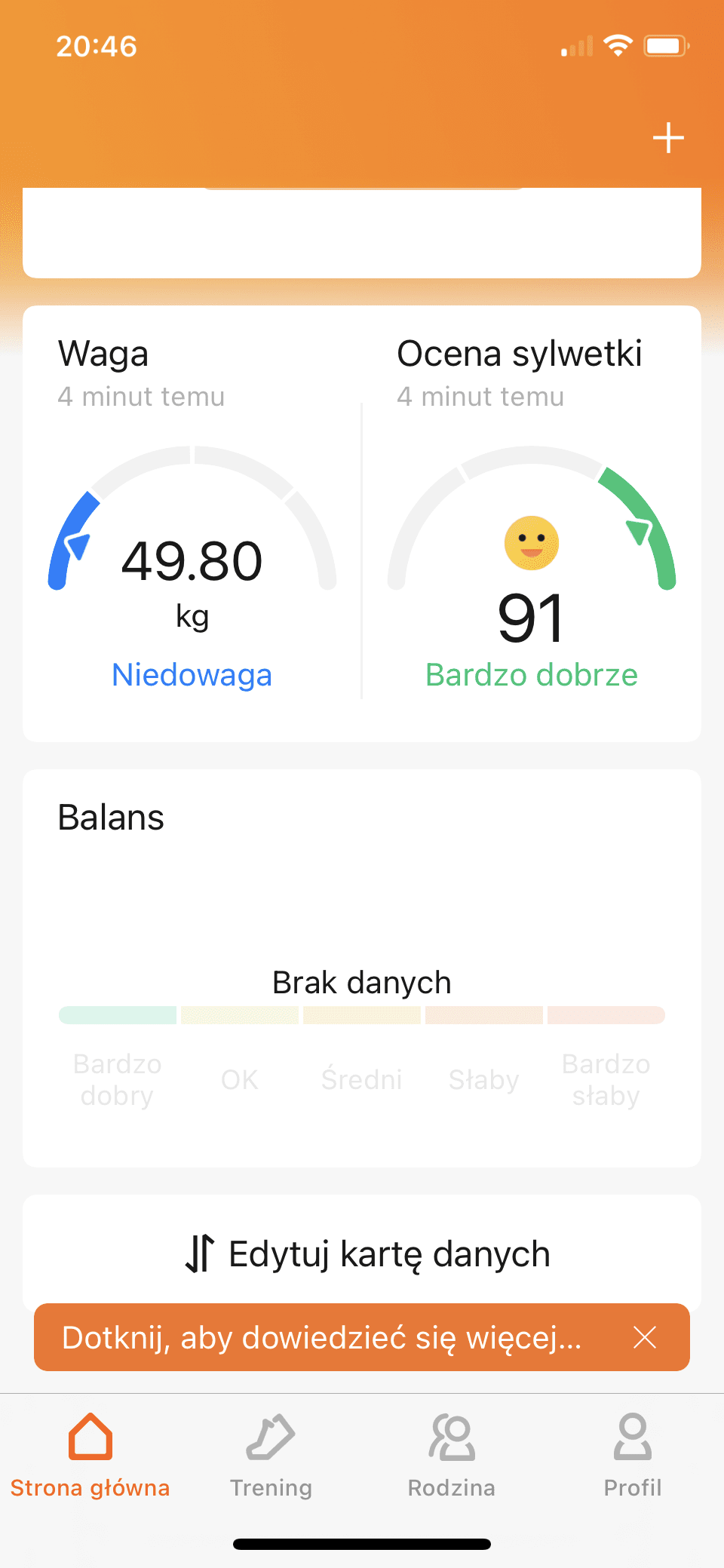Tap Edytuj kartę danych button
Screen dimensions: 724x1568
368,1253
